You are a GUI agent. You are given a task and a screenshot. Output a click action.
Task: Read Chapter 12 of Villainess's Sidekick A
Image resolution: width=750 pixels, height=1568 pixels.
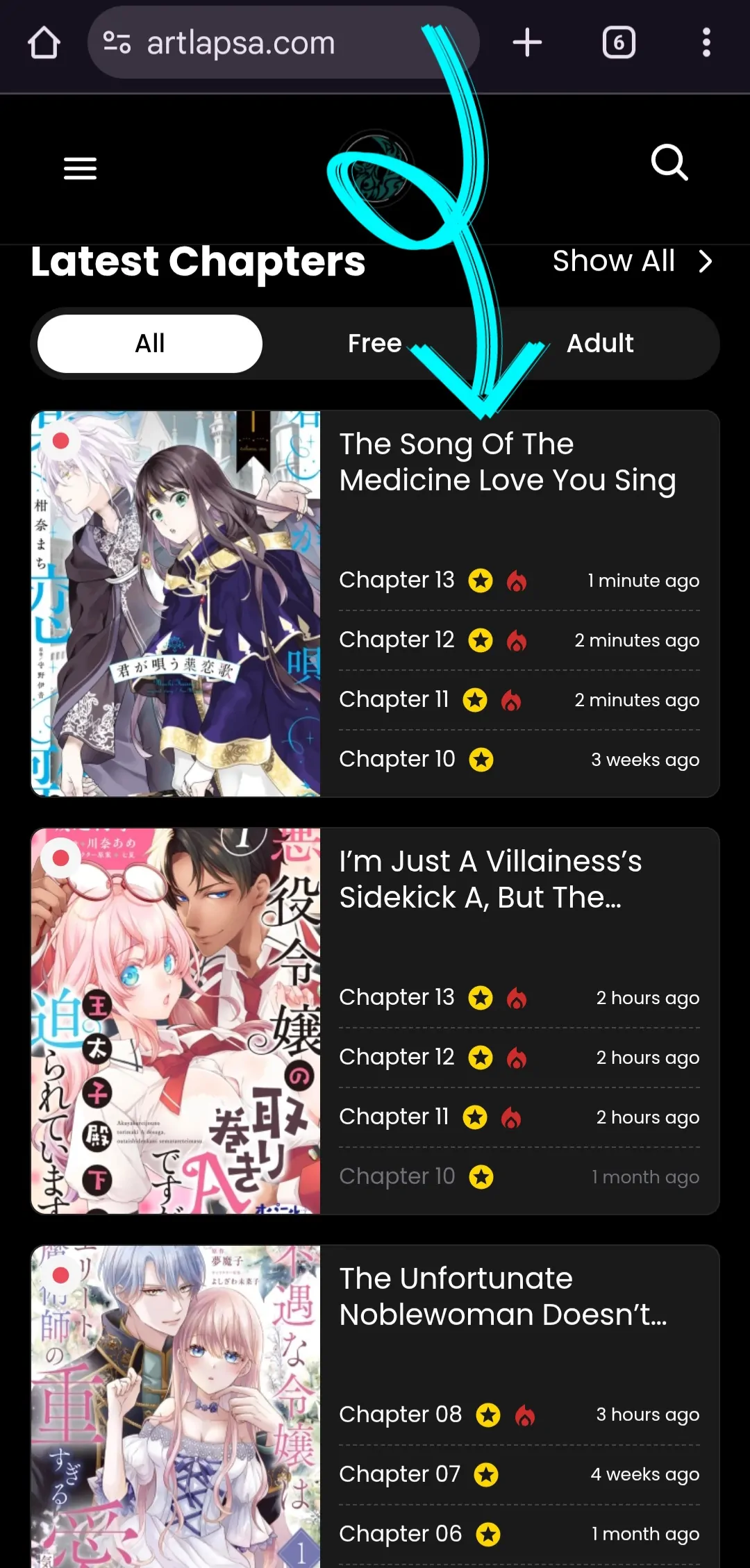397,1057
